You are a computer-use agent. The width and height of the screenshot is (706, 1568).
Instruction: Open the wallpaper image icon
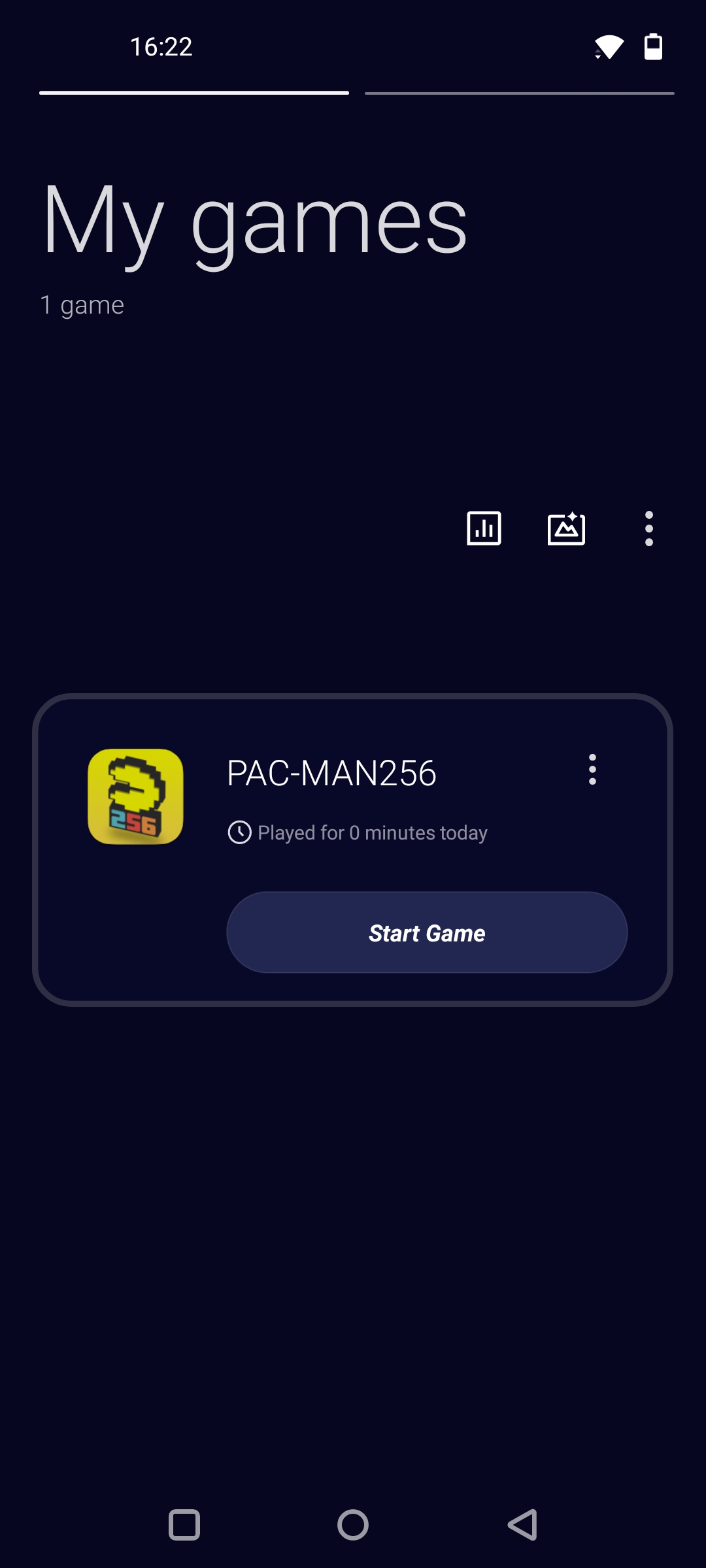(x=566, y=528)
